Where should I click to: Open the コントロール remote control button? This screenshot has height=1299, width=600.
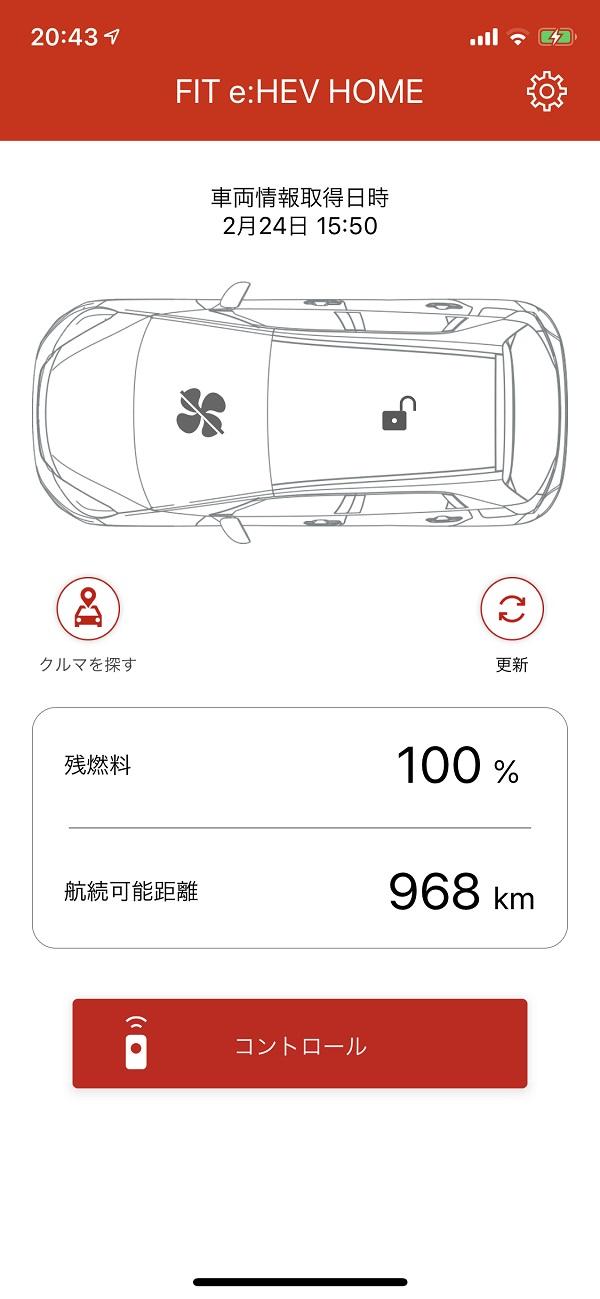299,1044
